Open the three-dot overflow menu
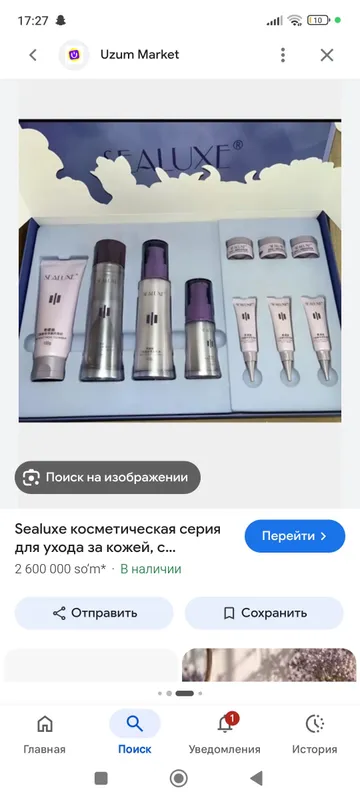Viewport: 360px width, 800px height. pyautogui.click(x=283, y=55)
